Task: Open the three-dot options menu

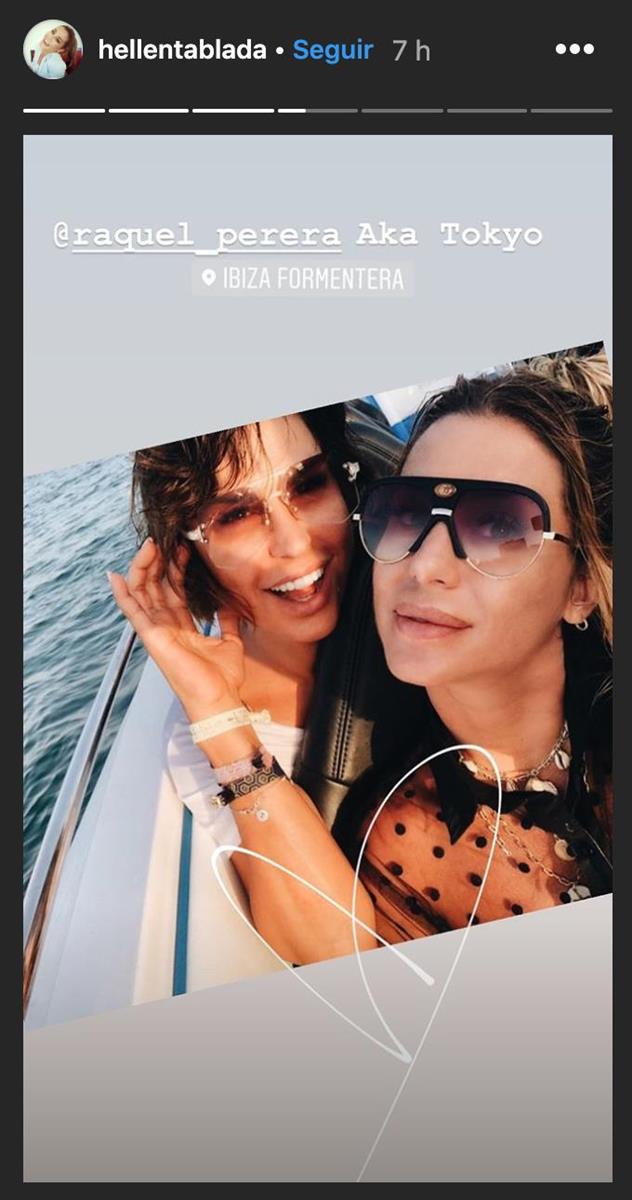Action: [x=574, y=49]
